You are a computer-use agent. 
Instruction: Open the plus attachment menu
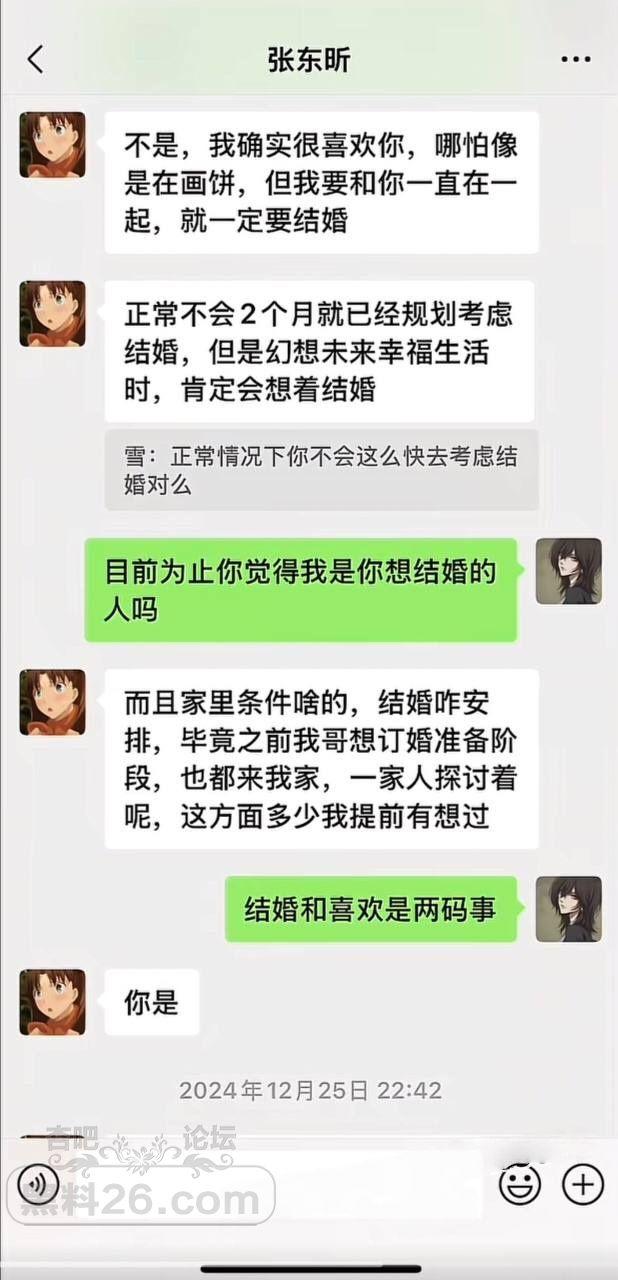click(583, 1185)
